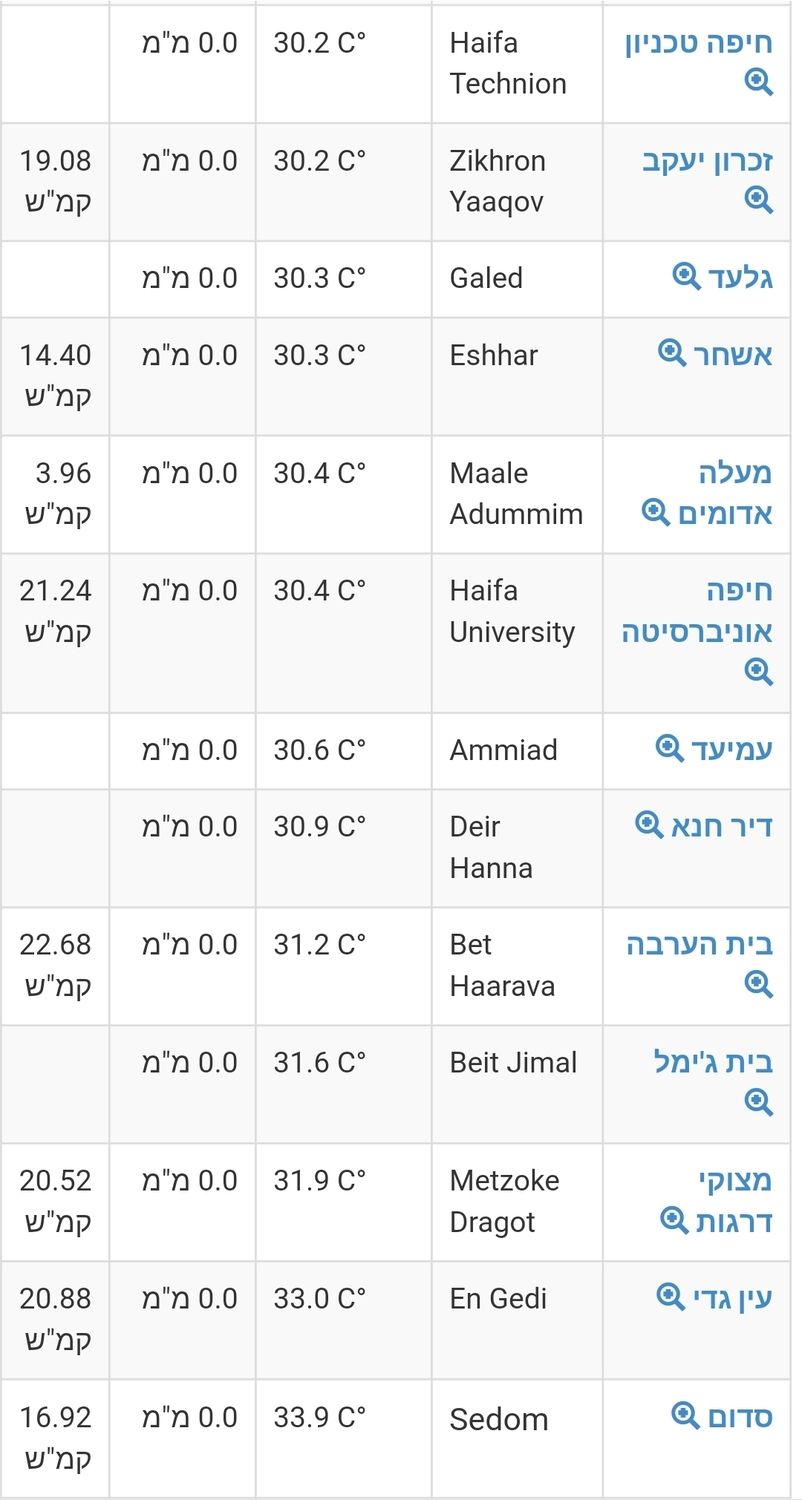Open the Maale Adummim station link
This screenshot has width=802, height=1500.
pyautogui.click(x=735, y=474)
